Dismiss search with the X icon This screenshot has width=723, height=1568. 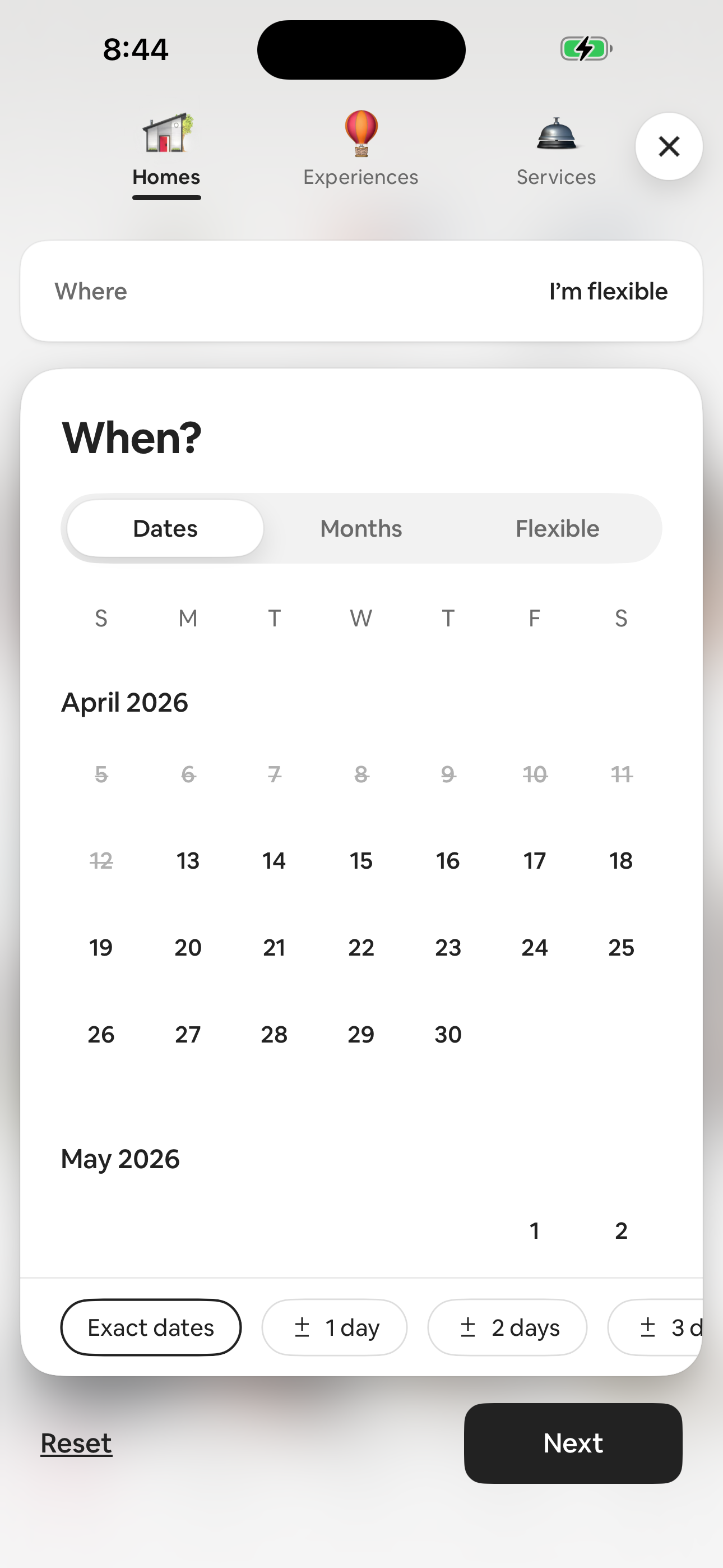(668, 146)
